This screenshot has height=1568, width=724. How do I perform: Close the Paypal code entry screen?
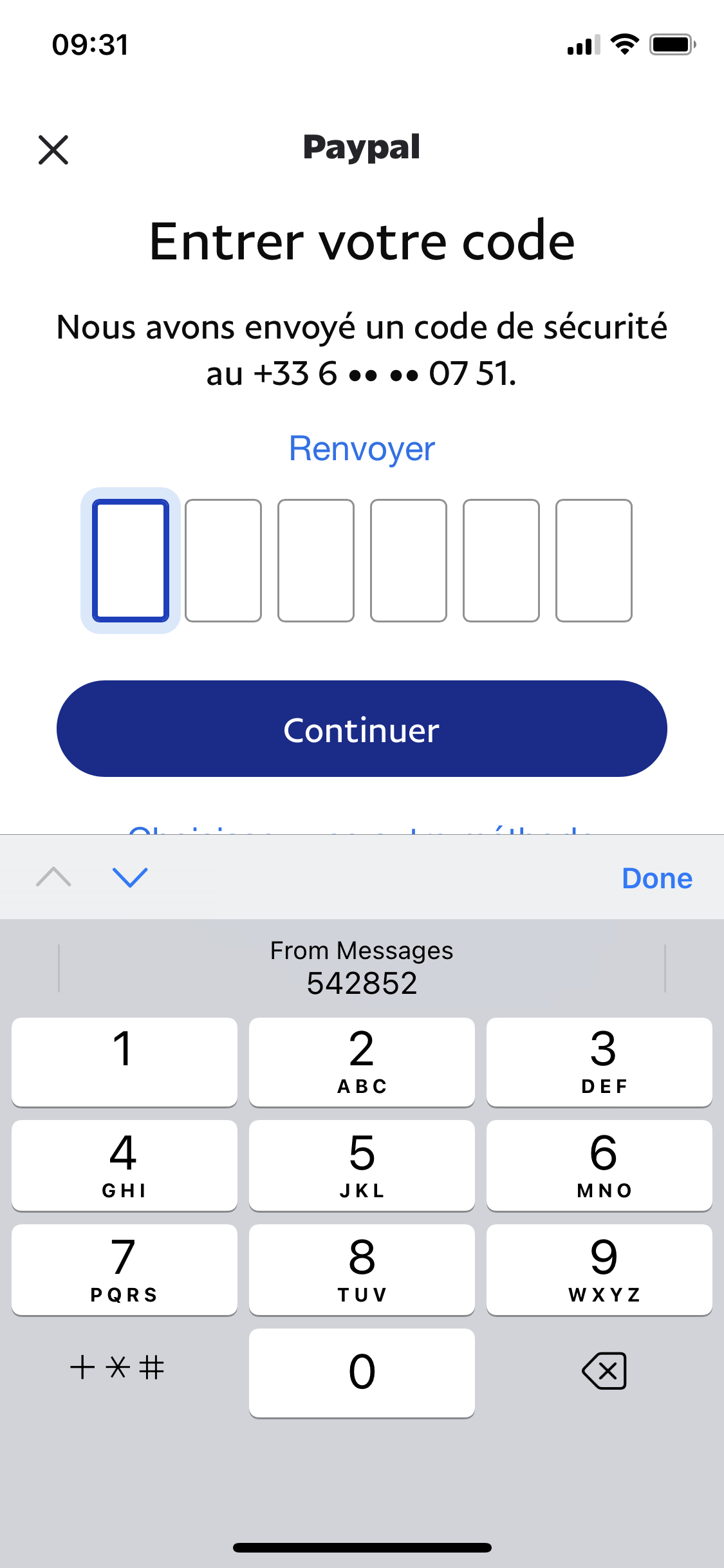(x=53, y=150)
